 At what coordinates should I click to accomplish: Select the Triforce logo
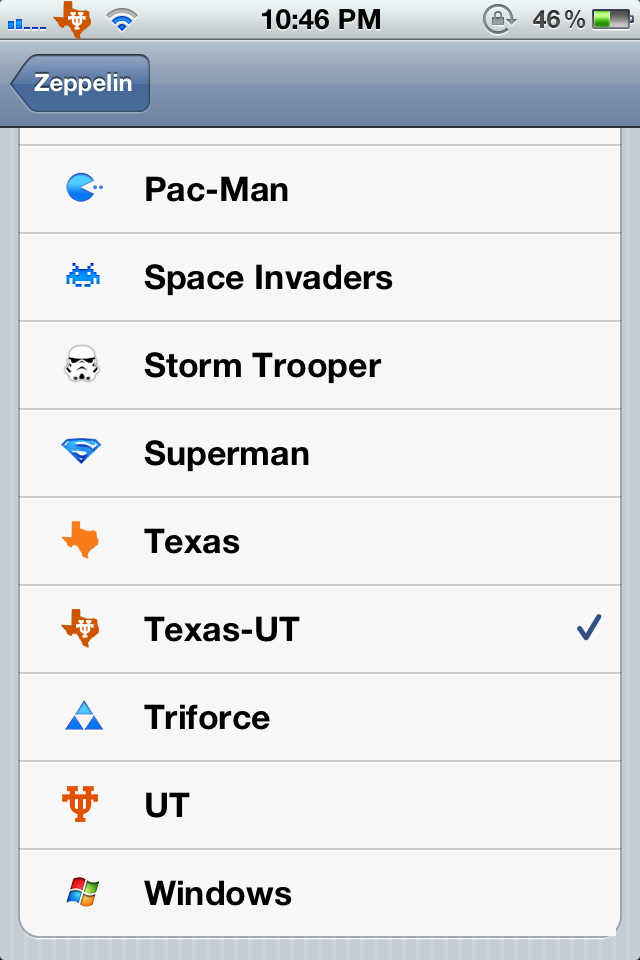click(x=320, y=718)
